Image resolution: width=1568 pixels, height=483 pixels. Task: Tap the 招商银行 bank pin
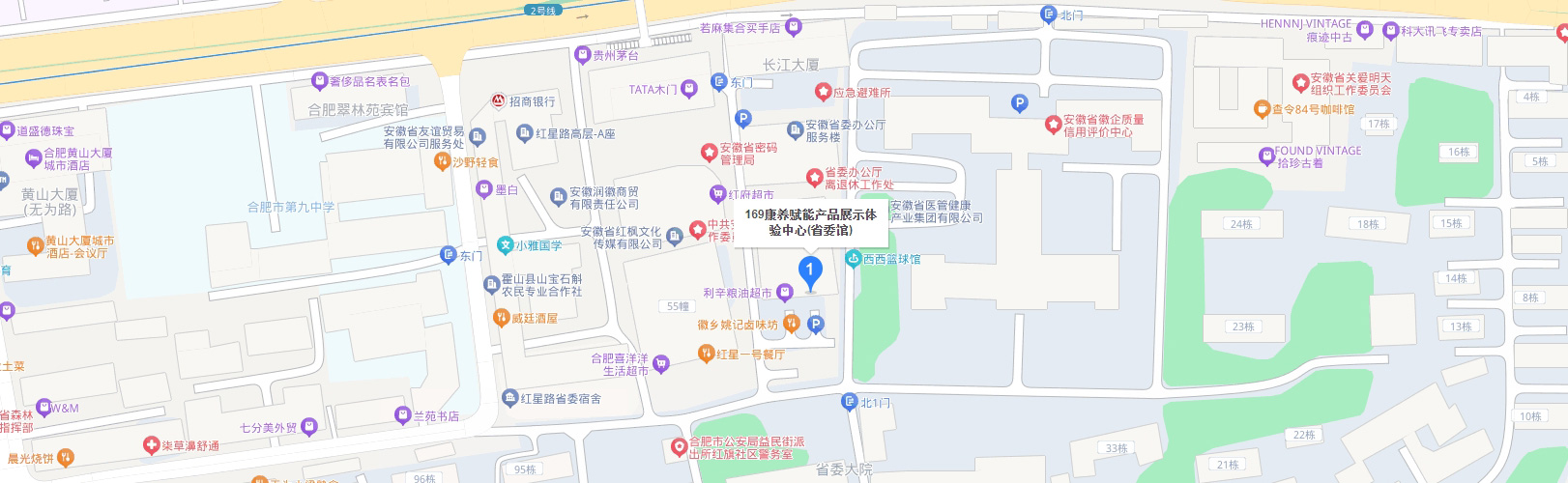tap(498, 100)
